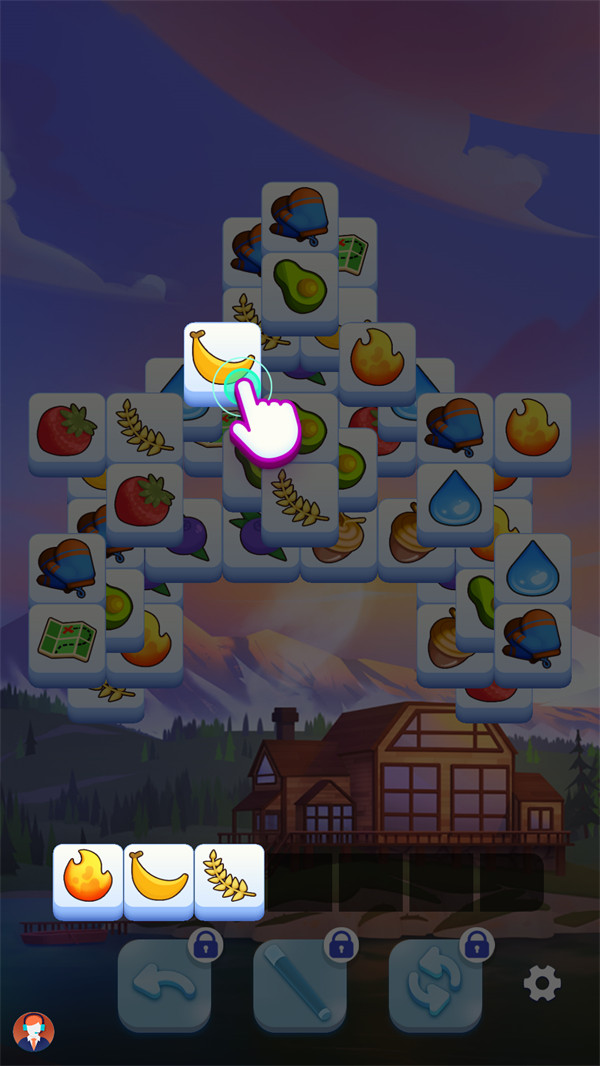
Task: Tap the locked shuffle tiles button
Action: click(436, 986)
